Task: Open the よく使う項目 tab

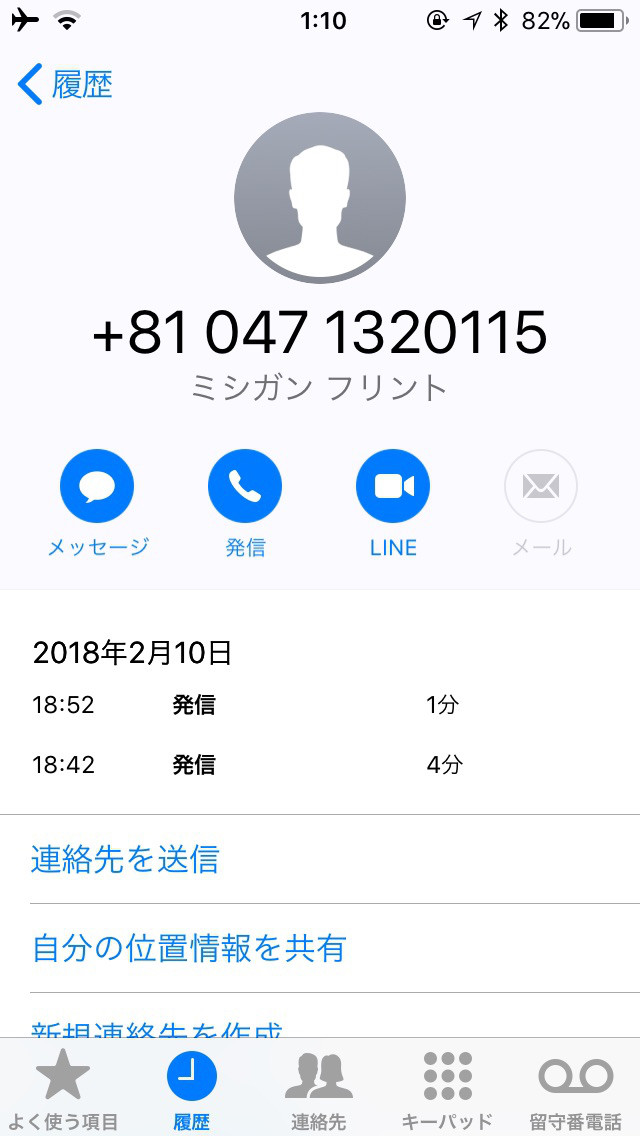Action: coord(63,1089)
